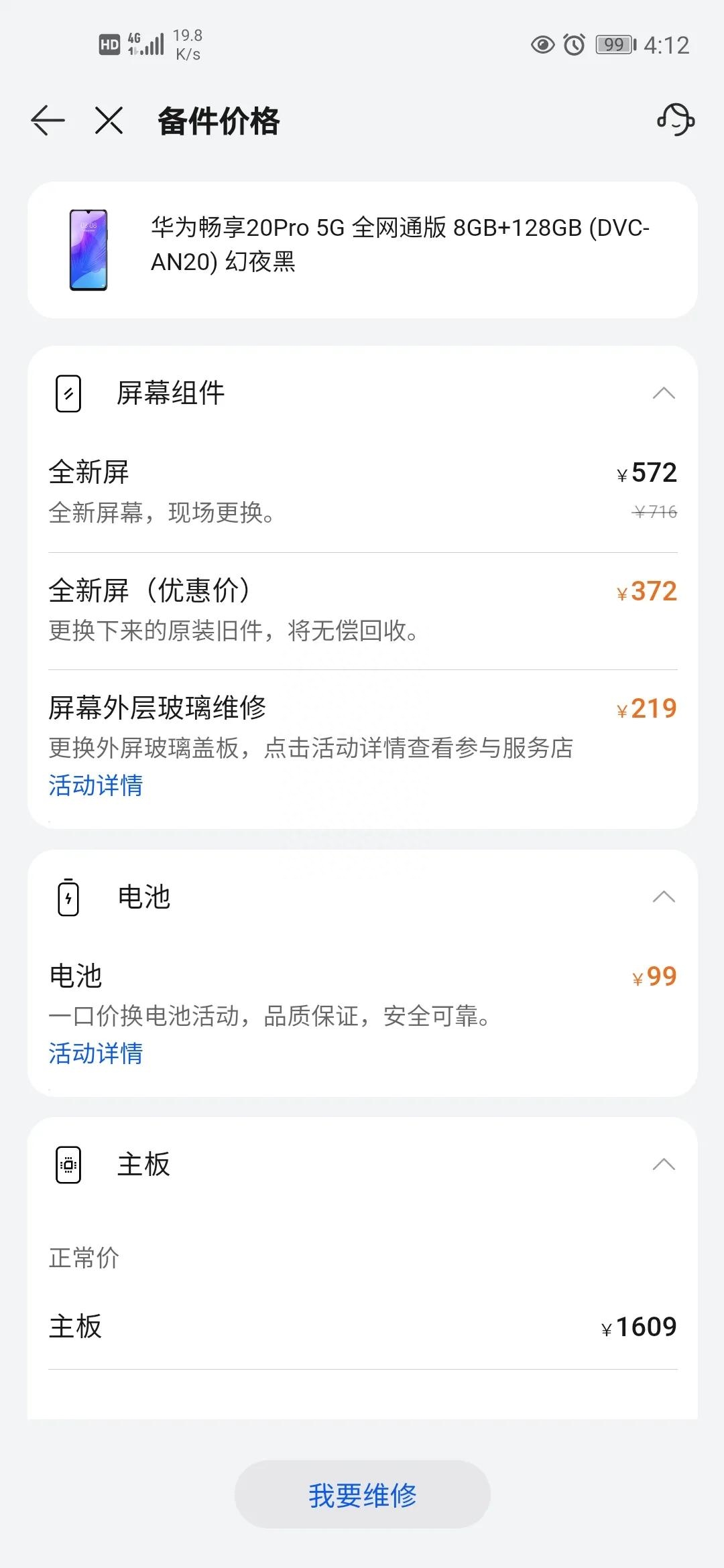This screenshot has width=724, height=1568.
Task: Open 活动详情 in the battery section
Action: click(96, 1053)
